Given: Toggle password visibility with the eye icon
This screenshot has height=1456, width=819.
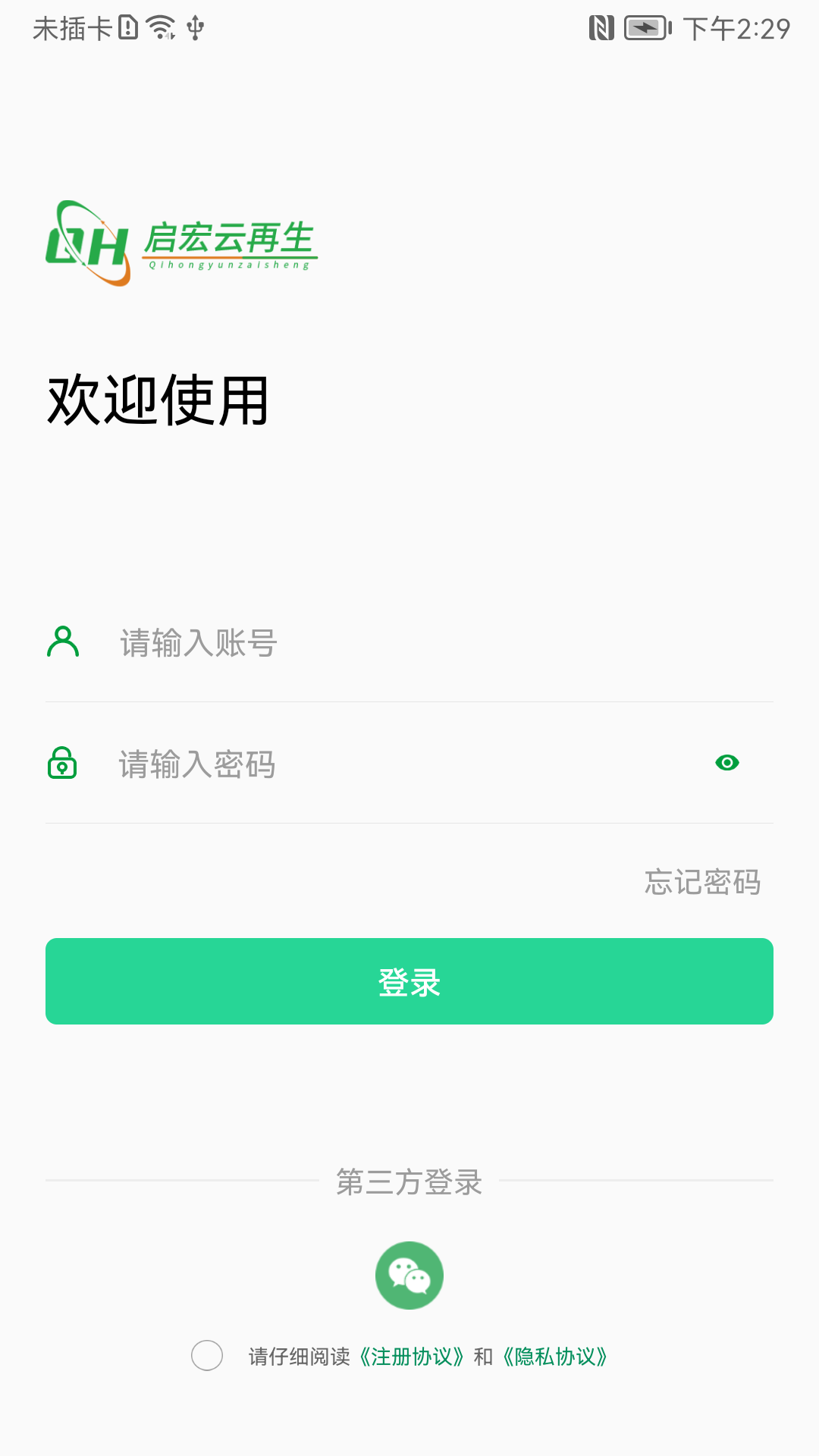Looking at the screenshot, I should (727, 762).
